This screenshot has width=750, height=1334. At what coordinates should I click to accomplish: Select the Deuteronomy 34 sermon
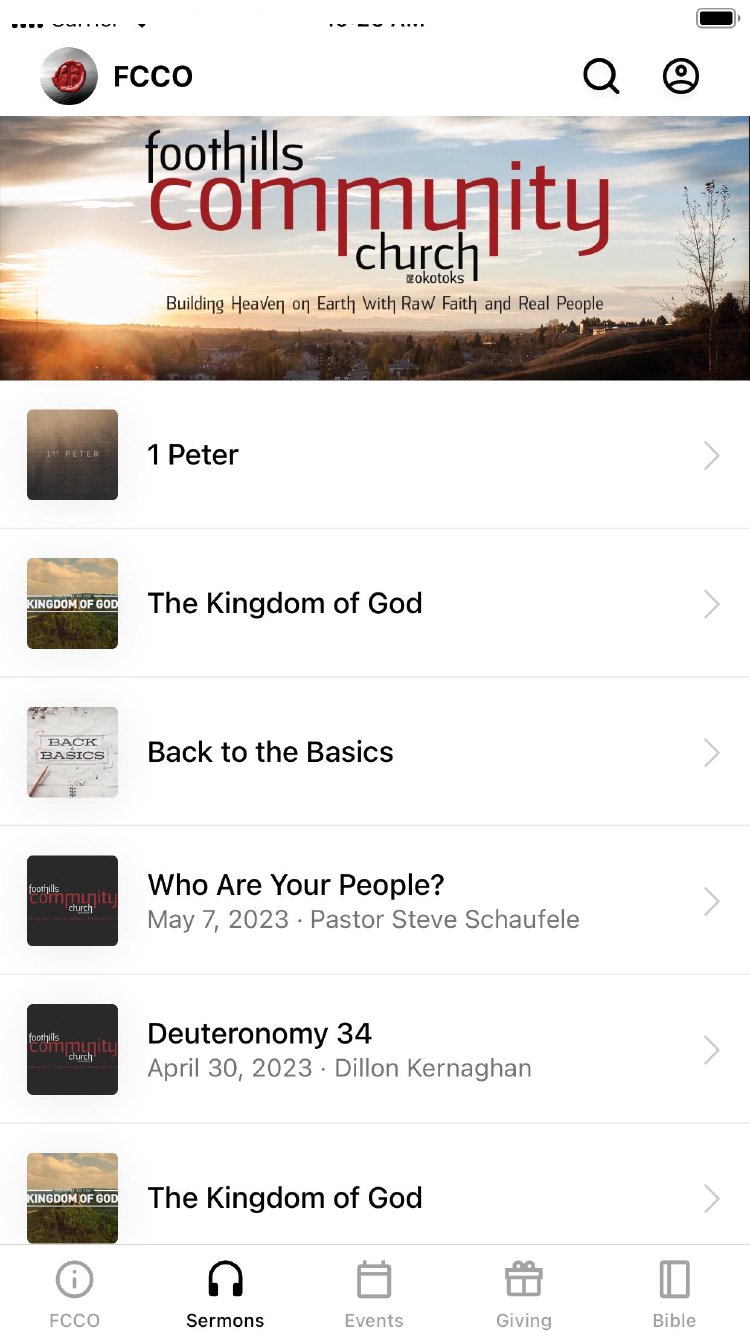374,1049
